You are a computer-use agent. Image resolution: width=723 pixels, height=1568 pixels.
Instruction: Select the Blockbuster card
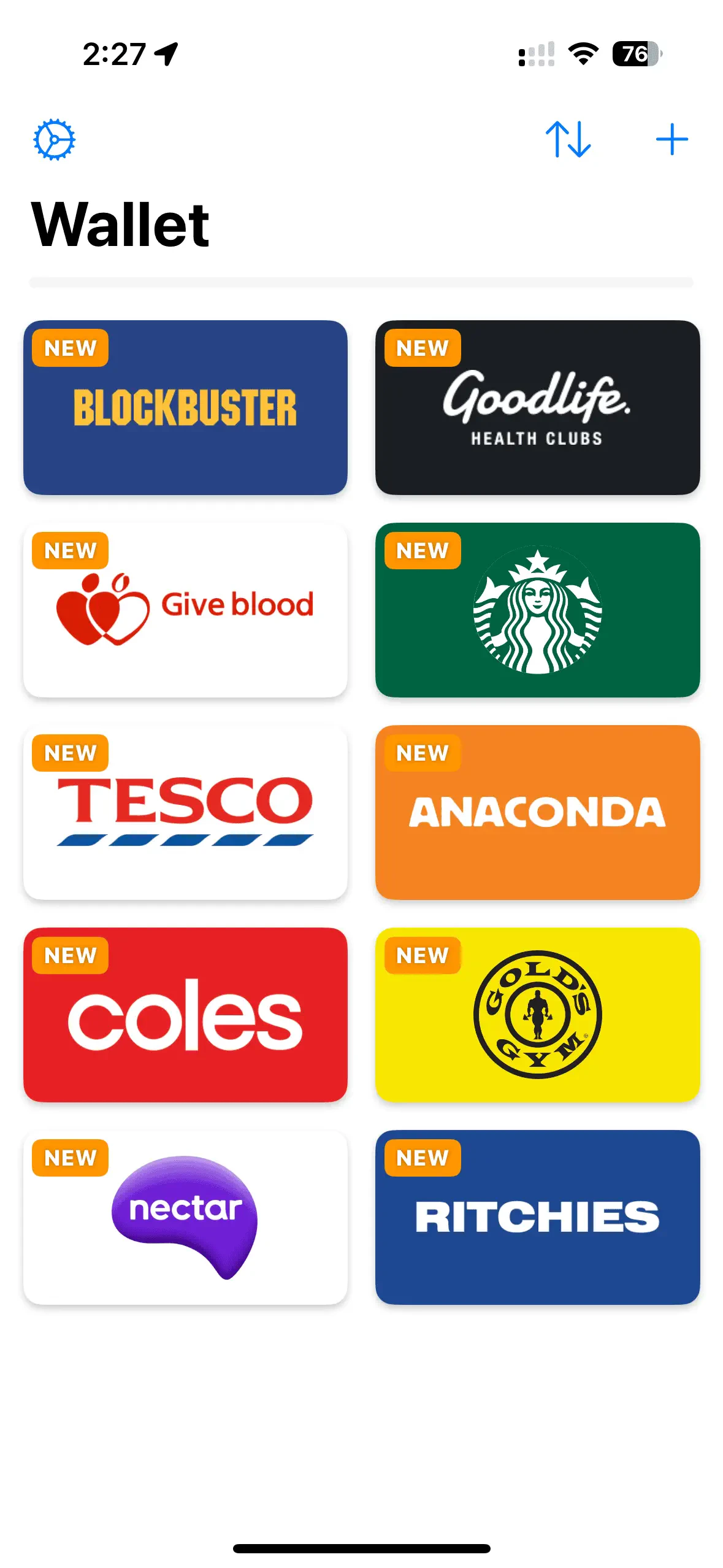pos(185,406)
